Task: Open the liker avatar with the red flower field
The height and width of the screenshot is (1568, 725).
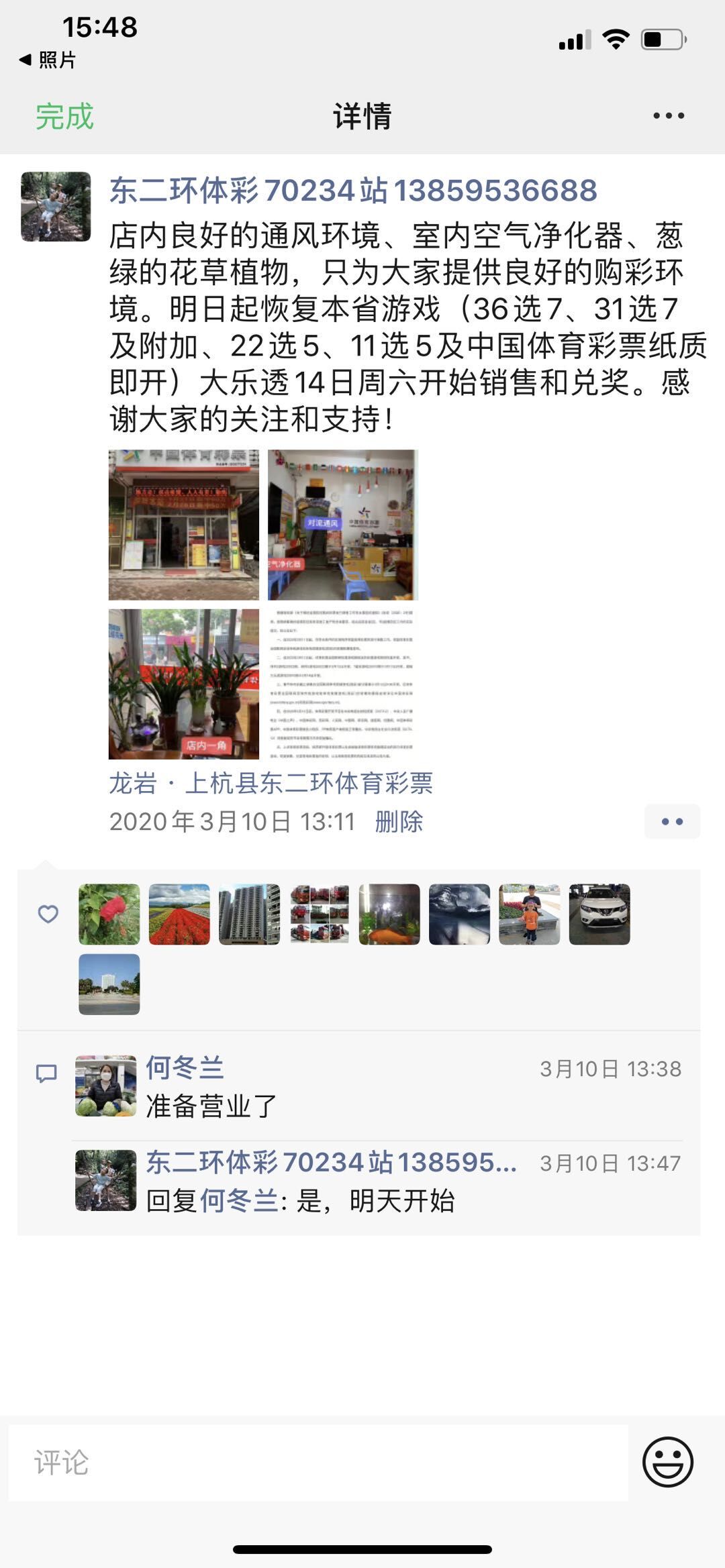Action: pyautogui.click(x=179, y=914)
